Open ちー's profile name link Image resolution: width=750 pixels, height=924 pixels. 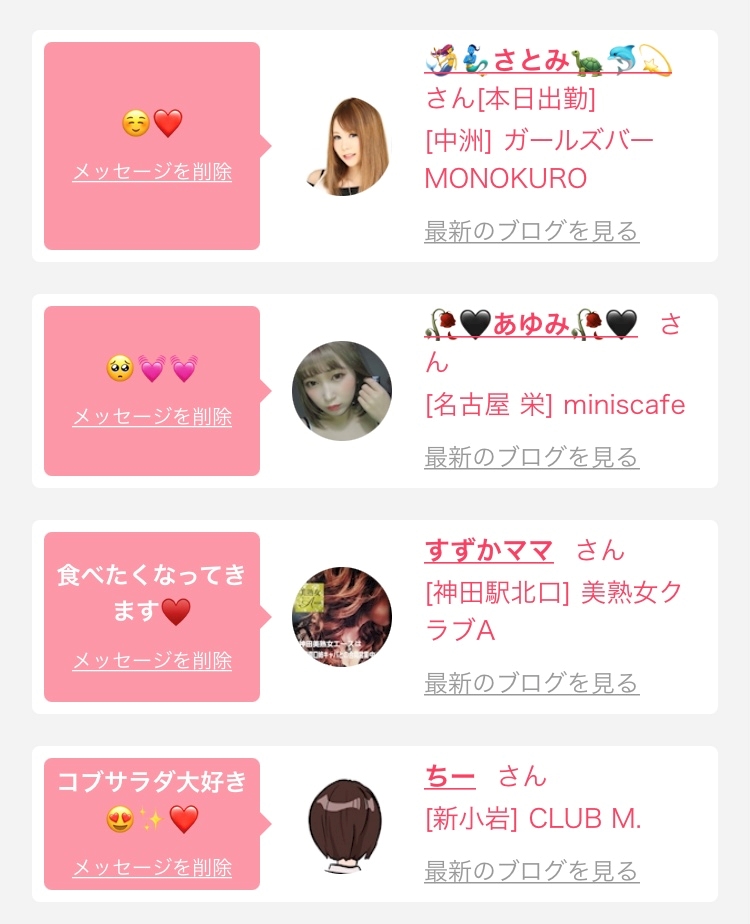click(450, 776)
